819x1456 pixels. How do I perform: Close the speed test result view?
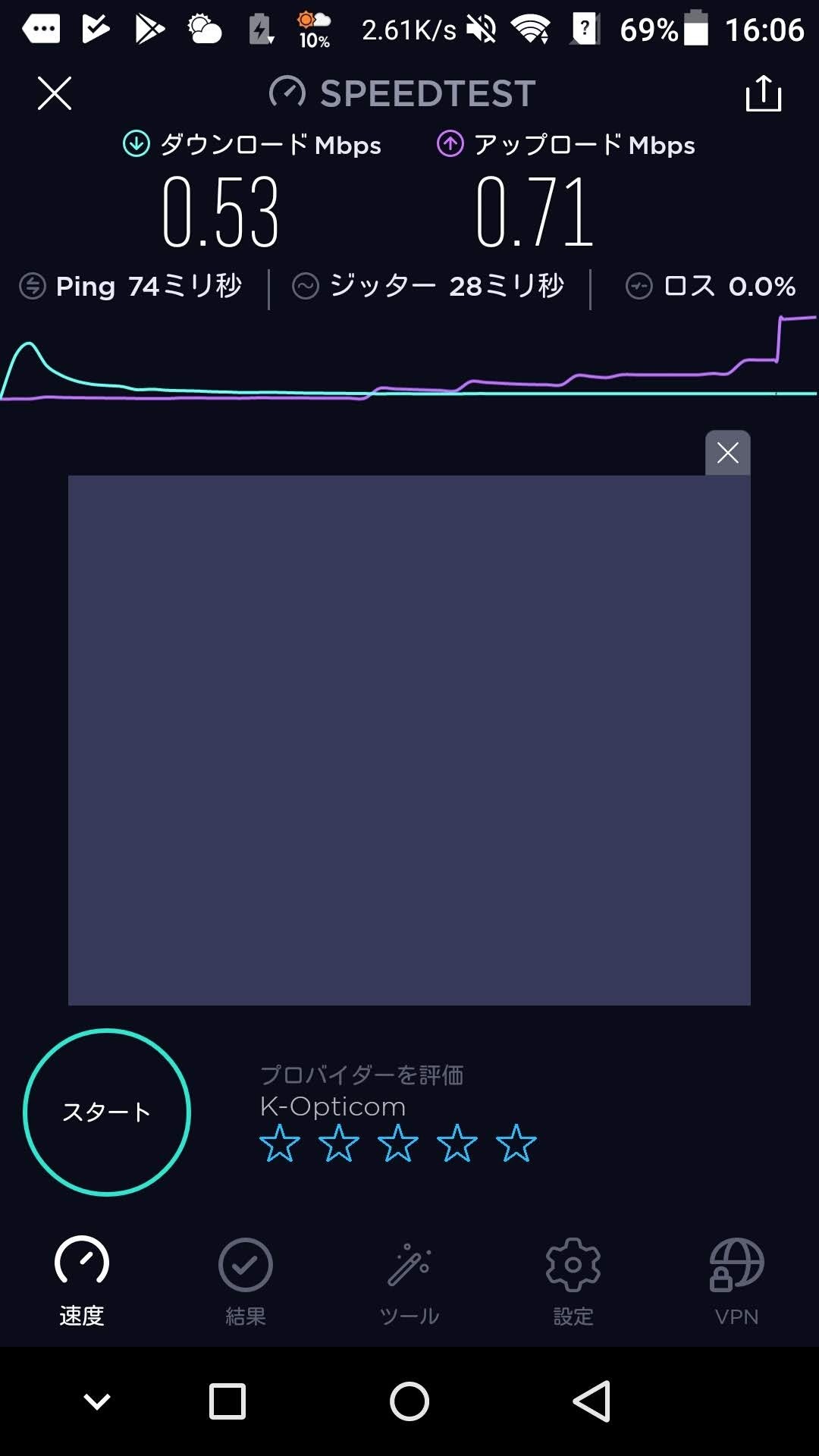55,93
